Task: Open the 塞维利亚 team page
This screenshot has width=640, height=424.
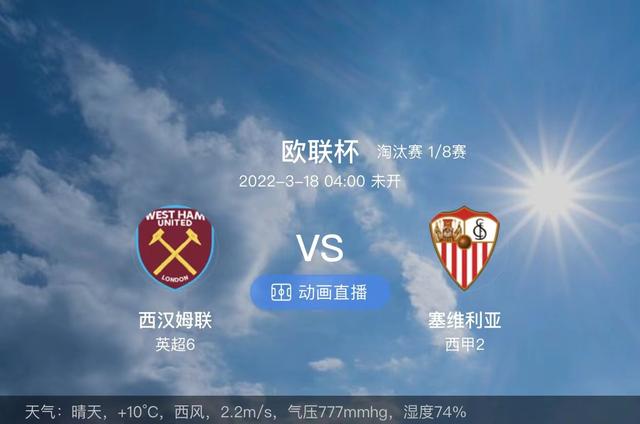Action: pos(464,248)
